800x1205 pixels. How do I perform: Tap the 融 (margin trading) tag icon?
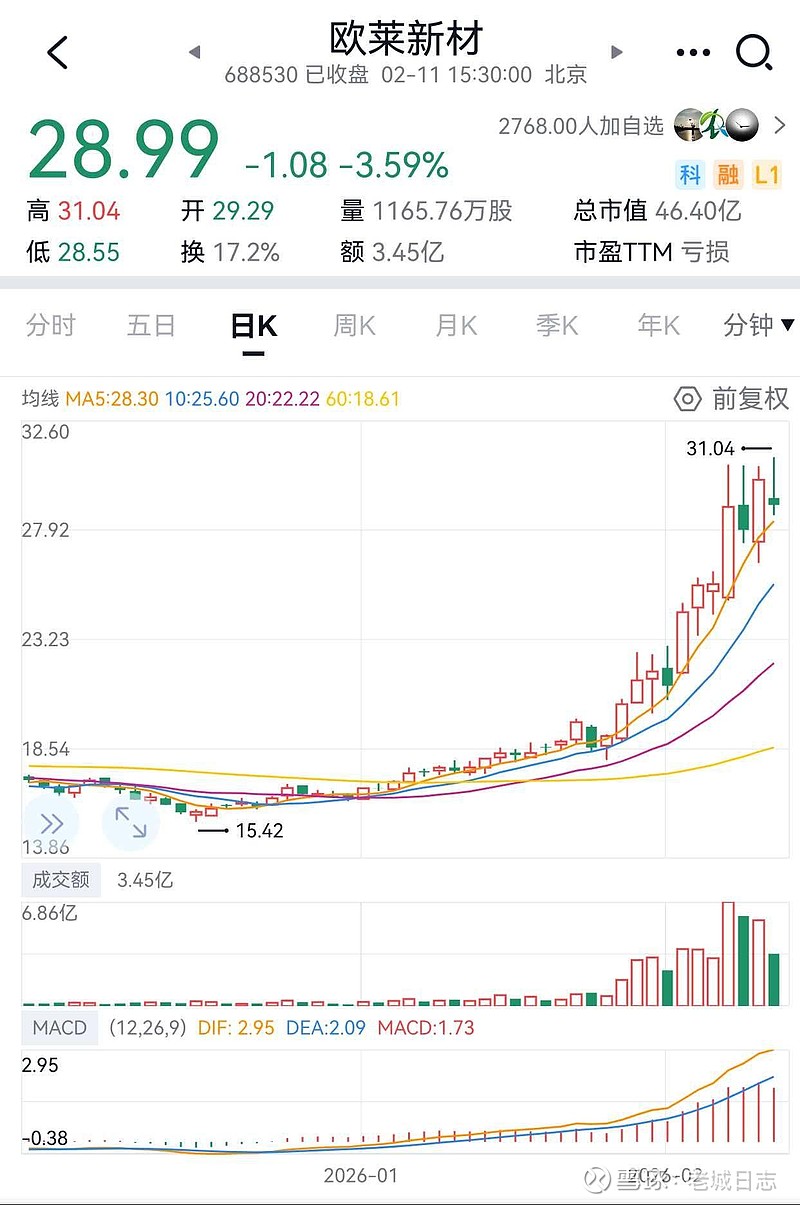pos(728,175)
